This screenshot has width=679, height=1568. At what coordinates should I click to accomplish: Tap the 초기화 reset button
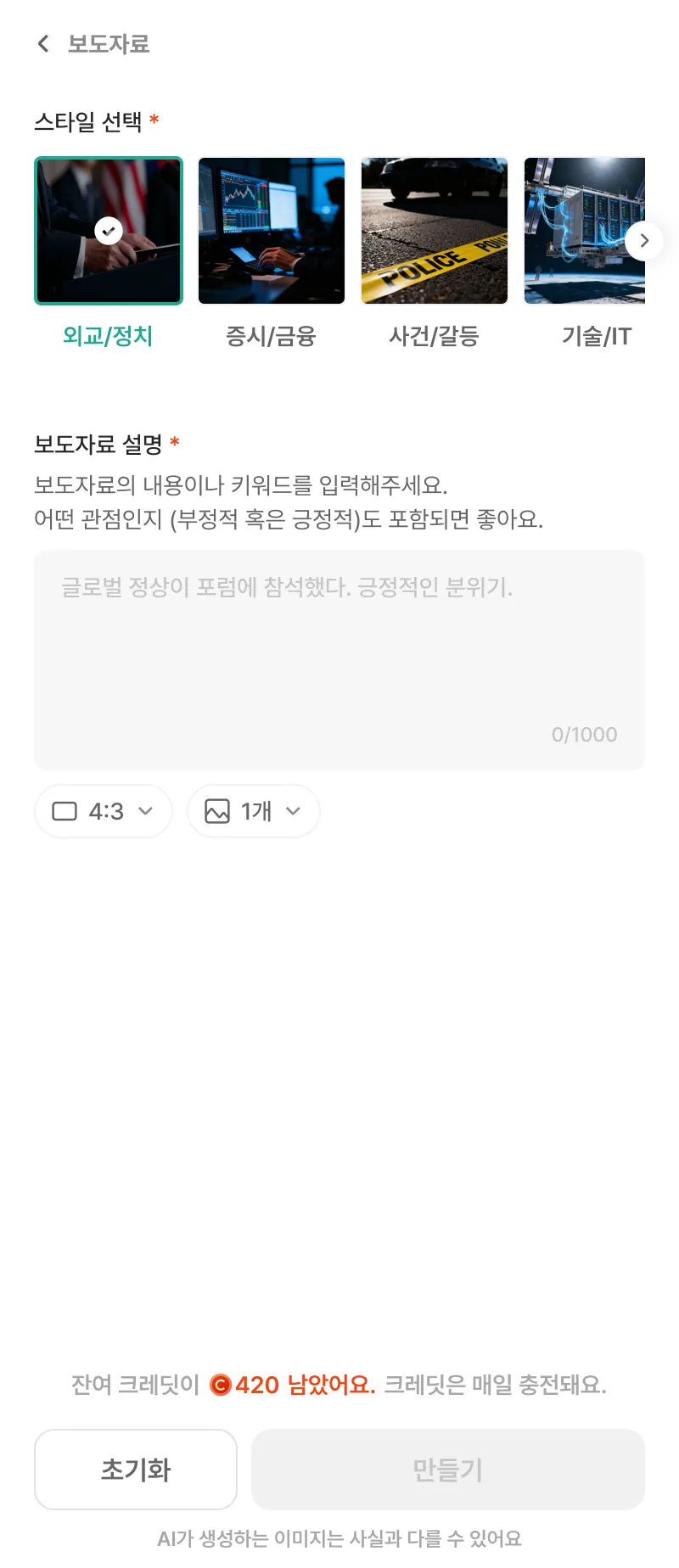click(136, 1470)
